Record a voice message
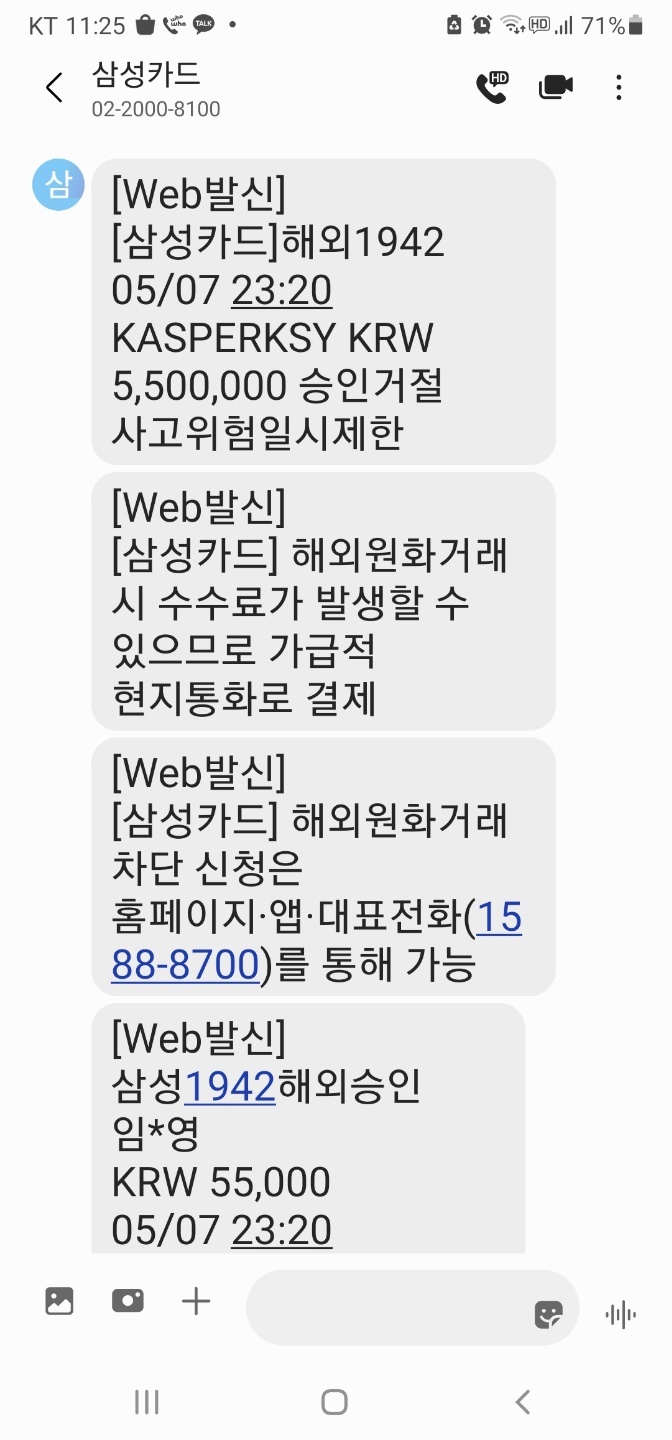This screenshot has height=1440, width=672. (621, 1313)
